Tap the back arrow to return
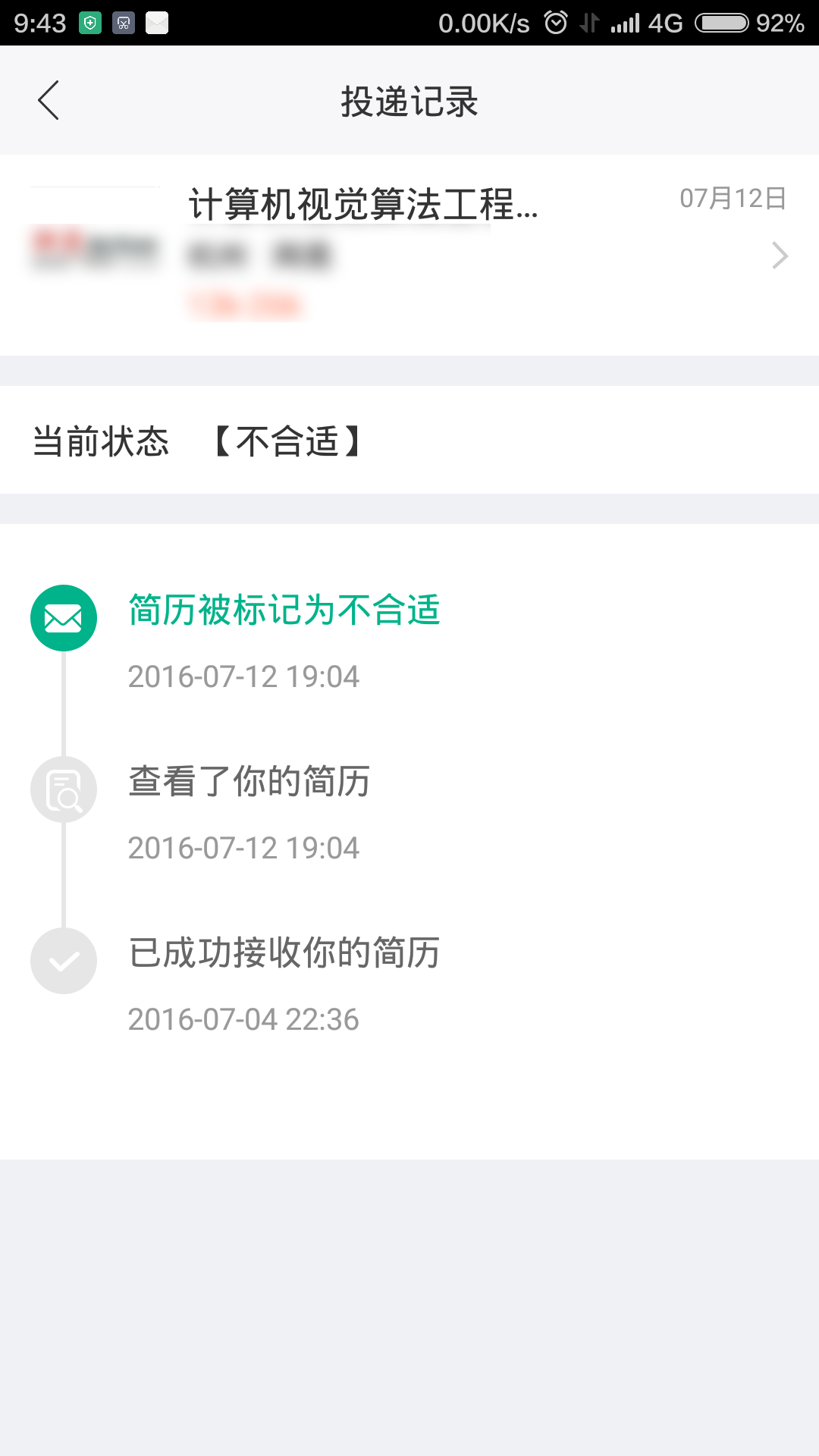This screenshot has width=819, height=1456. point(48,101)
